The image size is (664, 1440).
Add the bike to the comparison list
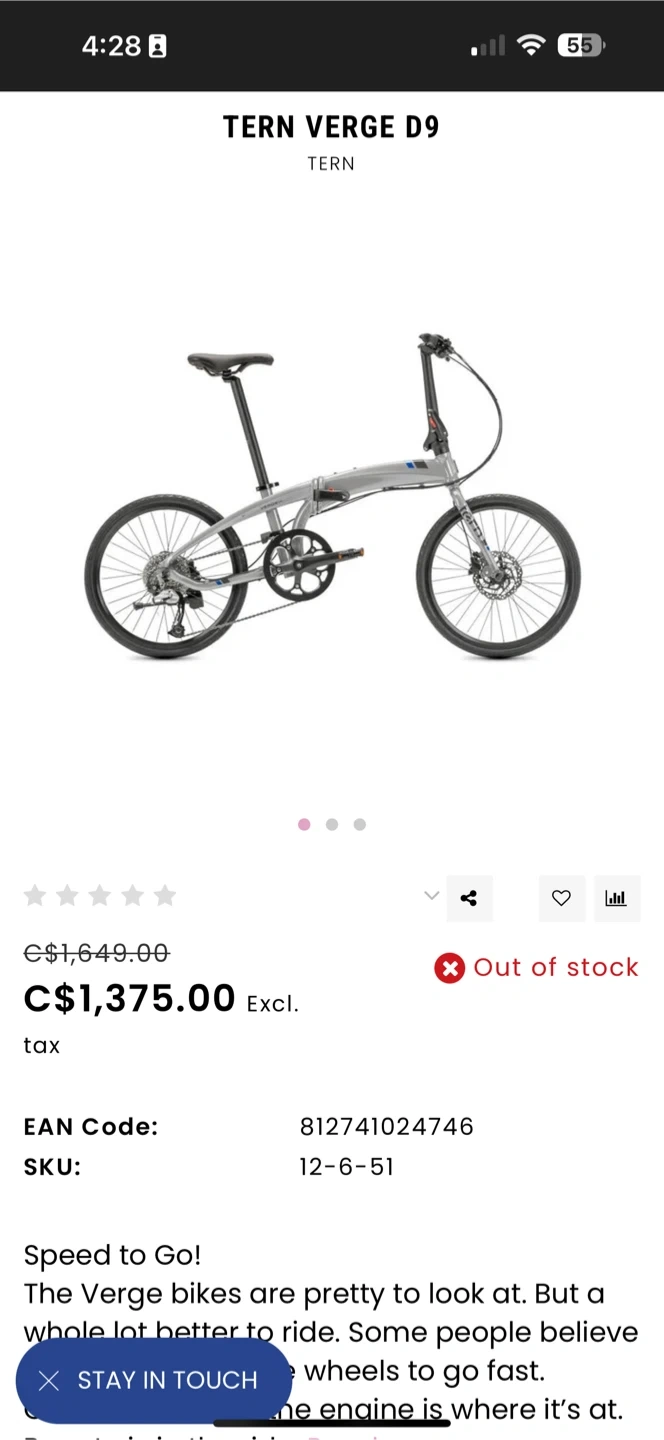click(616, 898)
